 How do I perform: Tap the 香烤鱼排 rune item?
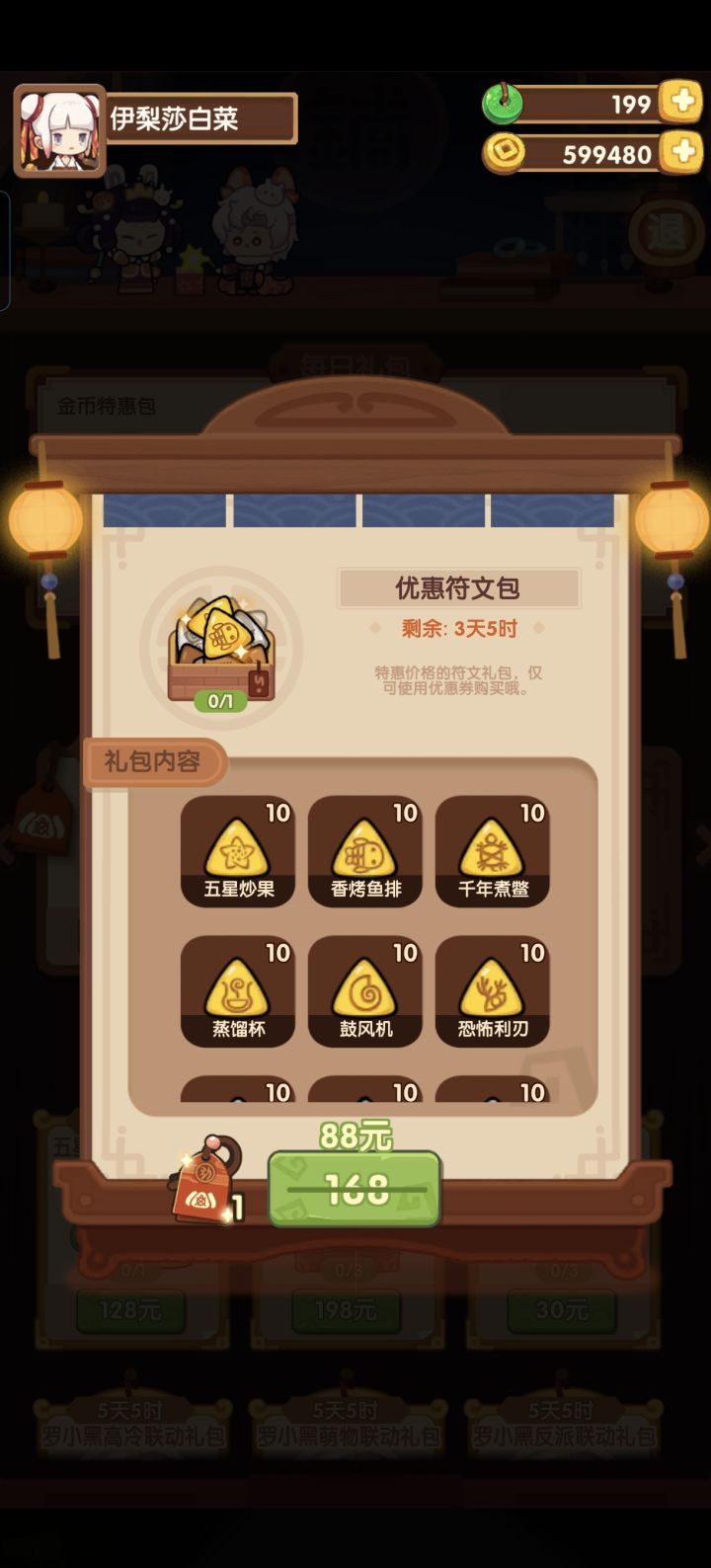(365, 851)
